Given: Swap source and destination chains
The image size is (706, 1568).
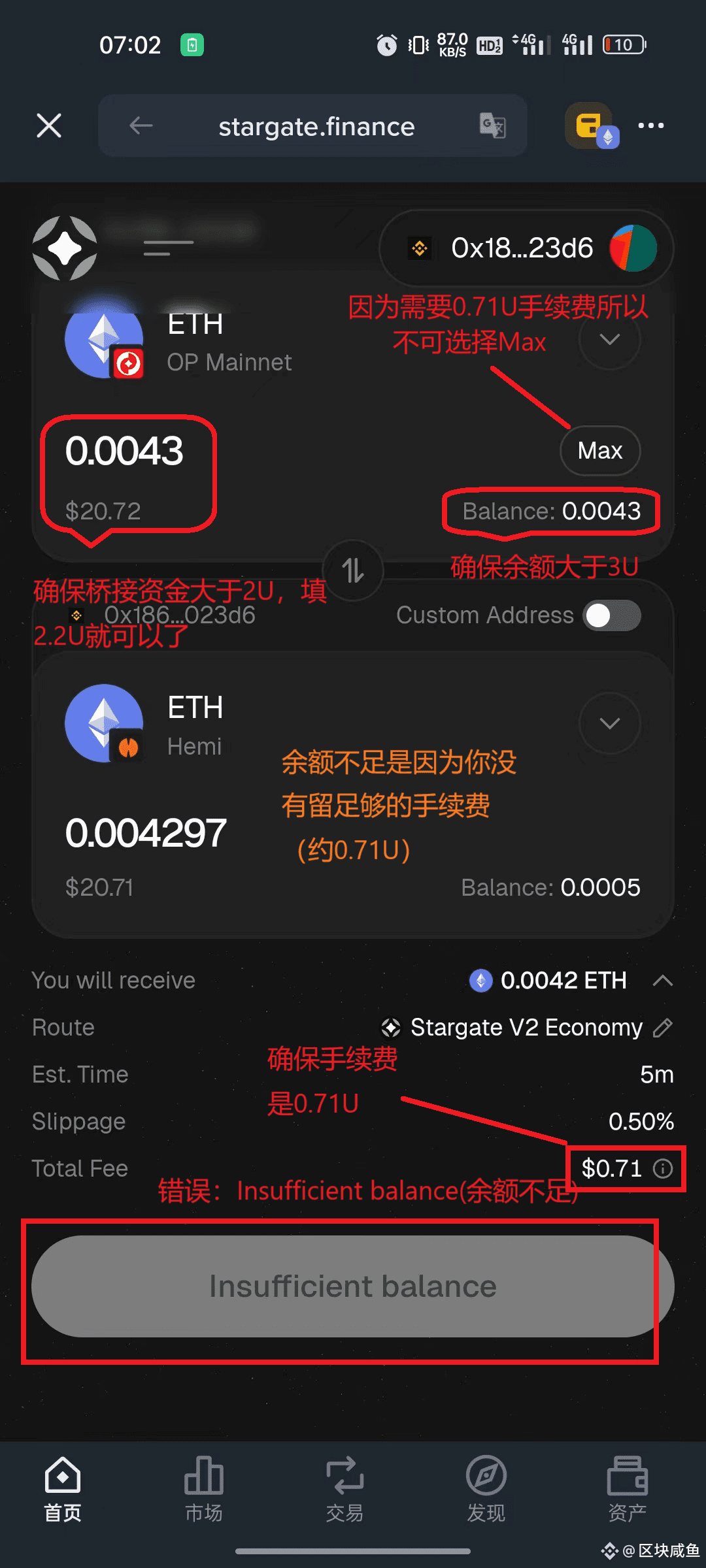Looking at the screenshot, I should [x=353, y=570].
